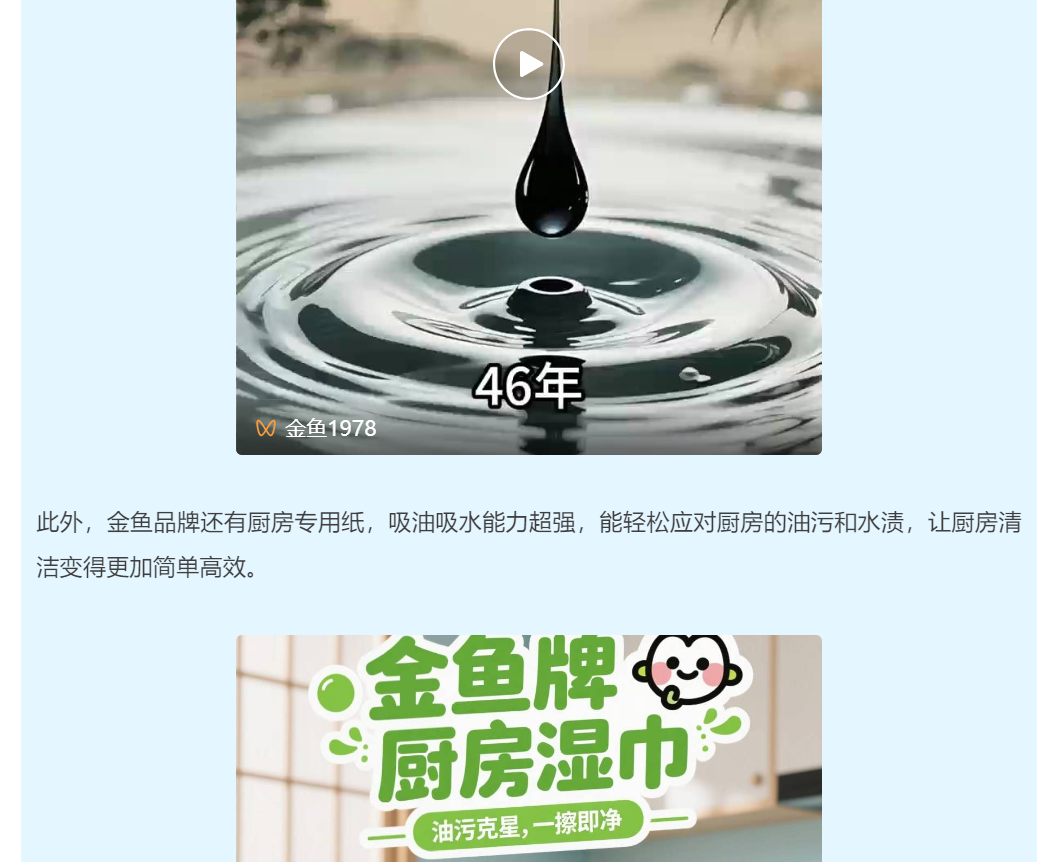Open the 金鱼牌厨房湿巾 image
1057x862 pixels.
click(x=528, y=748)
